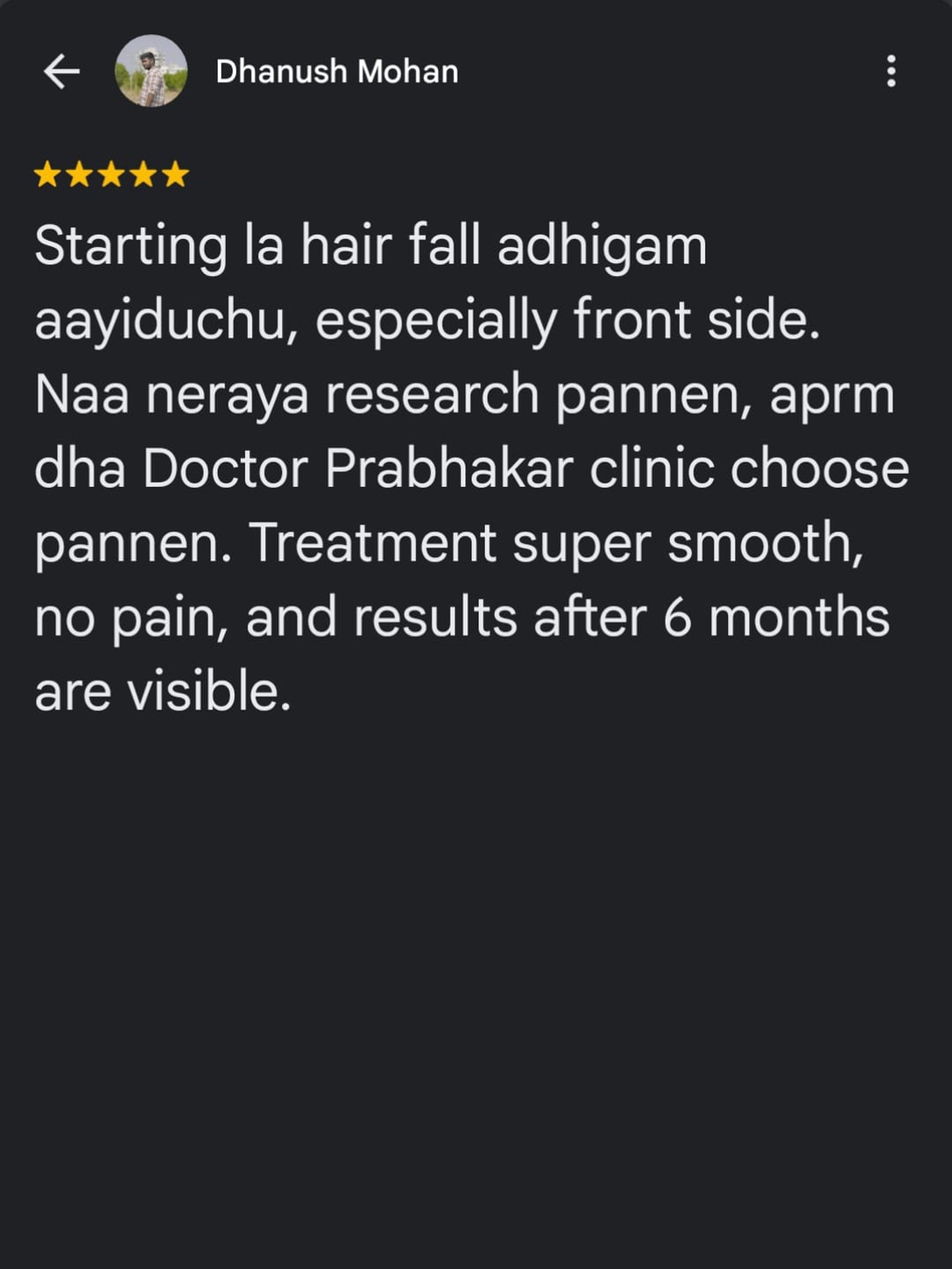View reviewer Dhanush Mohan's profile name
The width and height of the screenshot is (952, 1269).
pyautogui.click(x=337, y=72)
